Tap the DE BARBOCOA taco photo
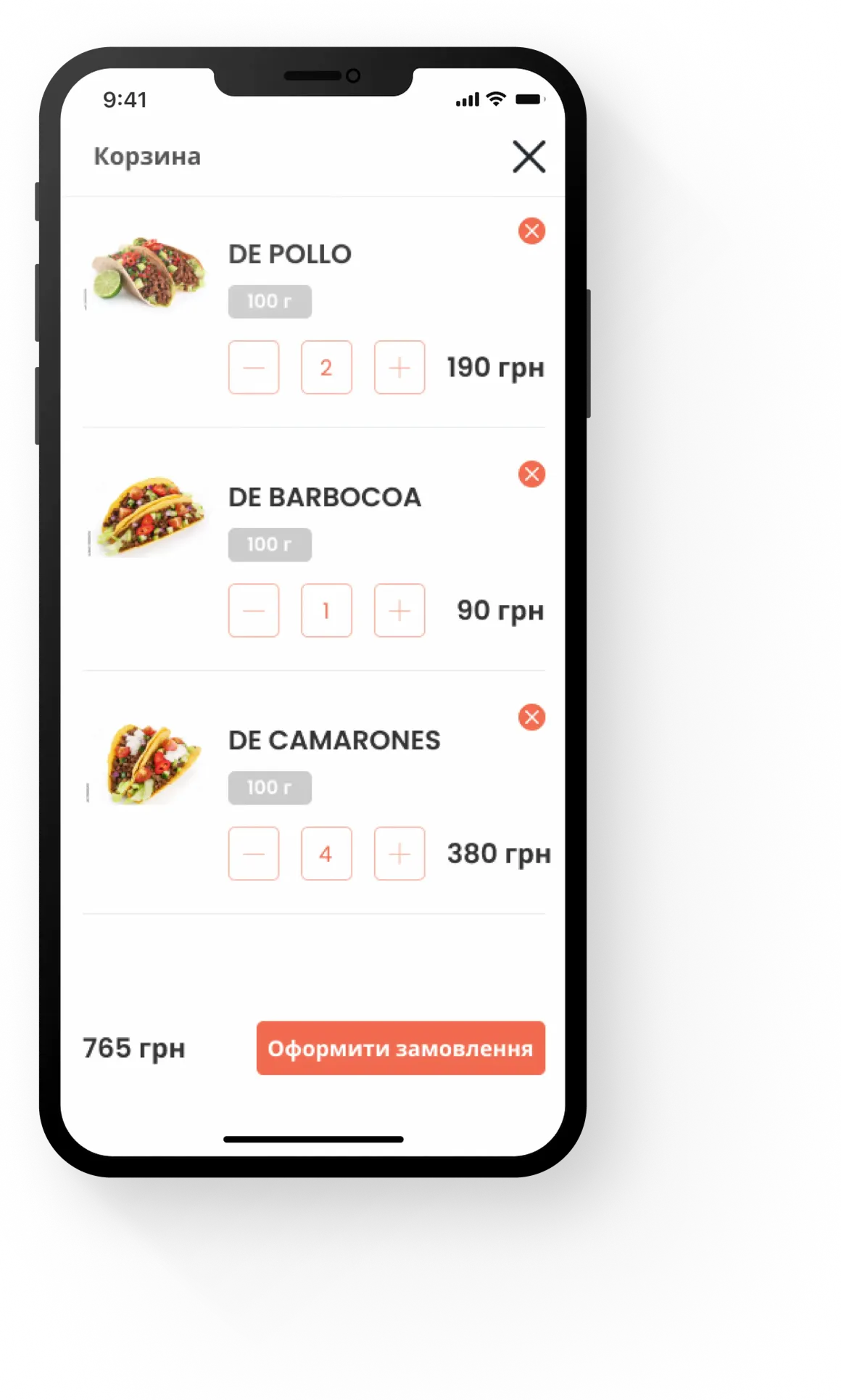The image size is (841, 1400). (x=149, y=515)
